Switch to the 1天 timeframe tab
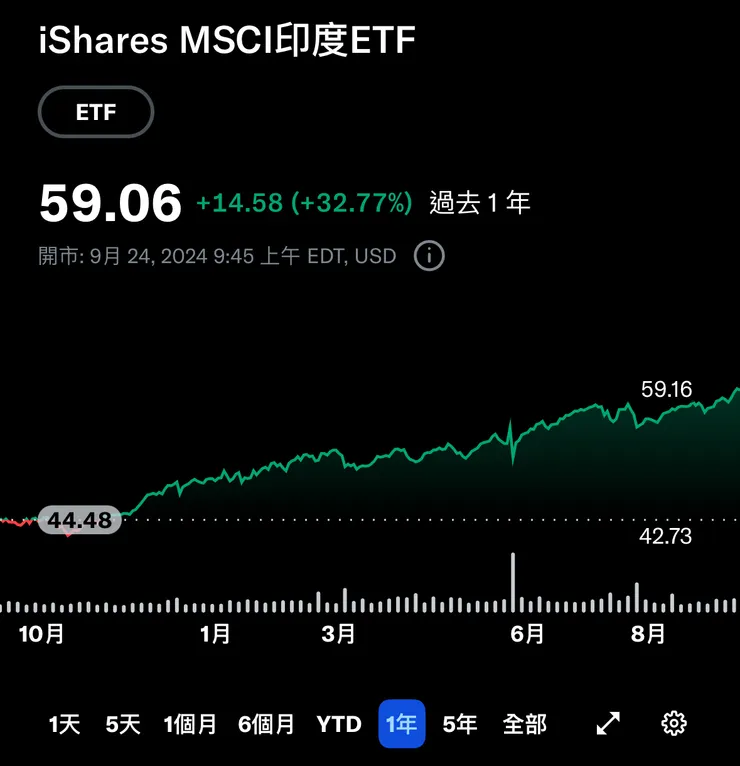 [63, 723]
